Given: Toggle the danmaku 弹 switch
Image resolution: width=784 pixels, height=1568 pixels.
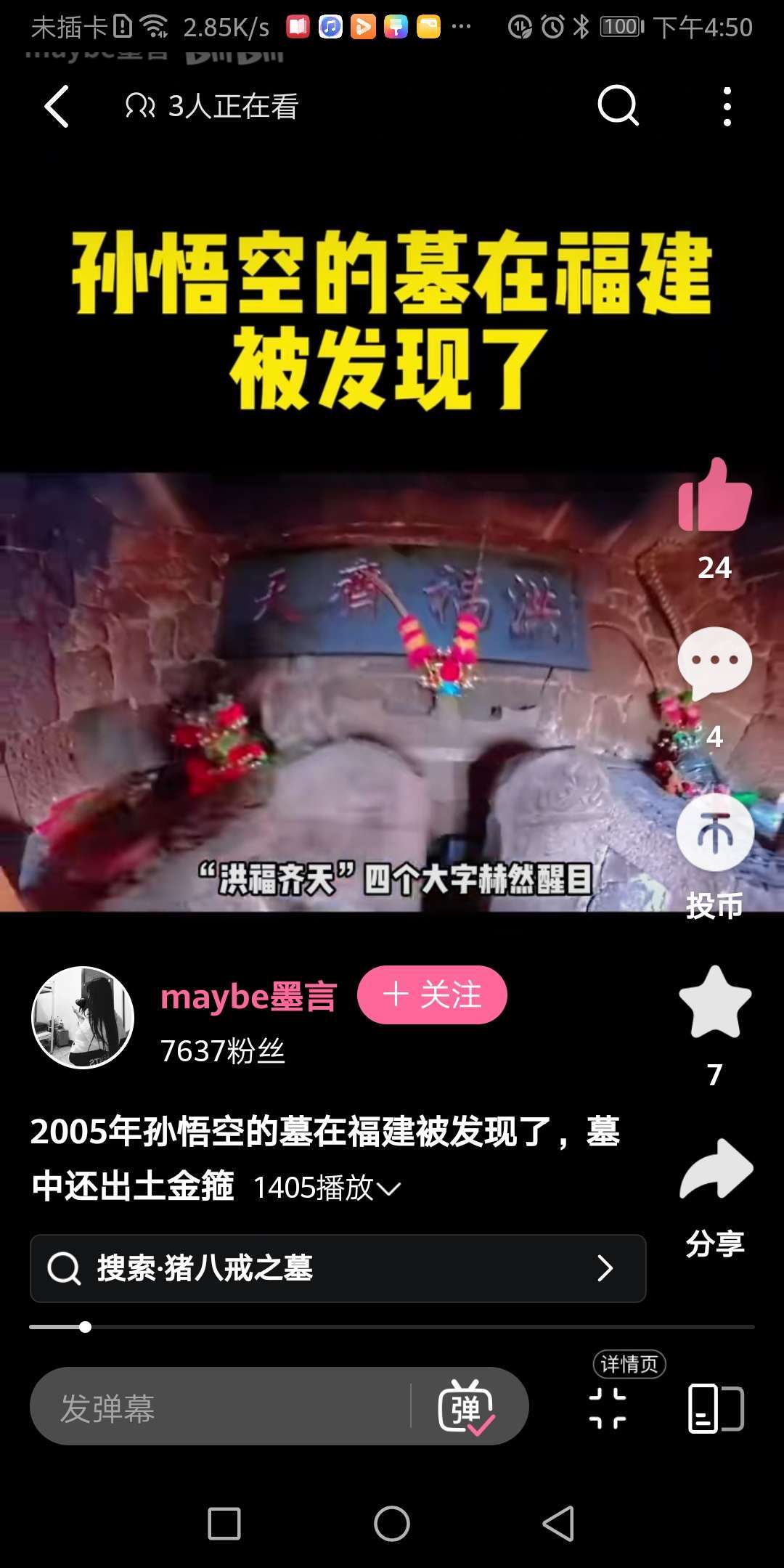Looking at the screenshot, I should point(467,1408).
